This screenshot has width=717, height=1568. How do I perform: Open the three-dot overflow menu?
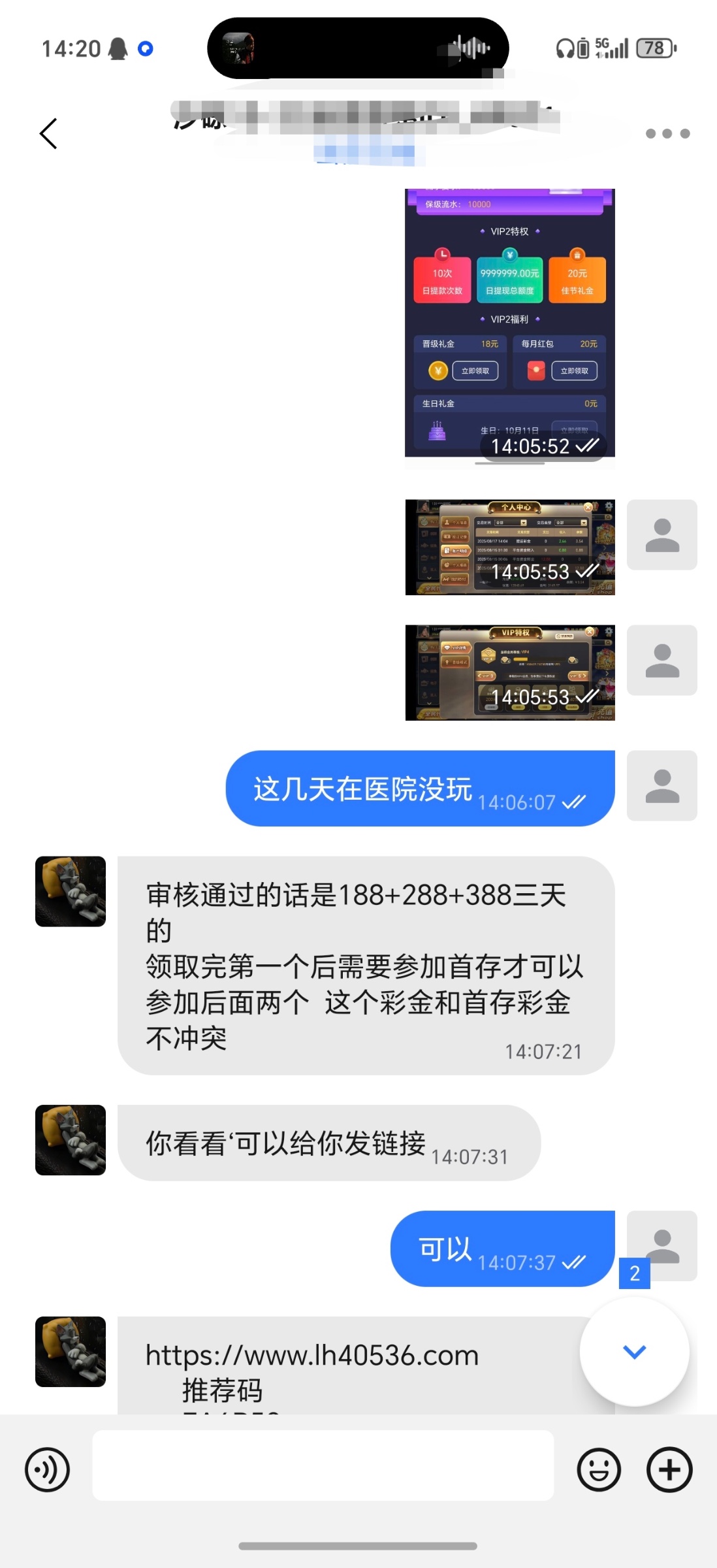(x=667, y=134)
